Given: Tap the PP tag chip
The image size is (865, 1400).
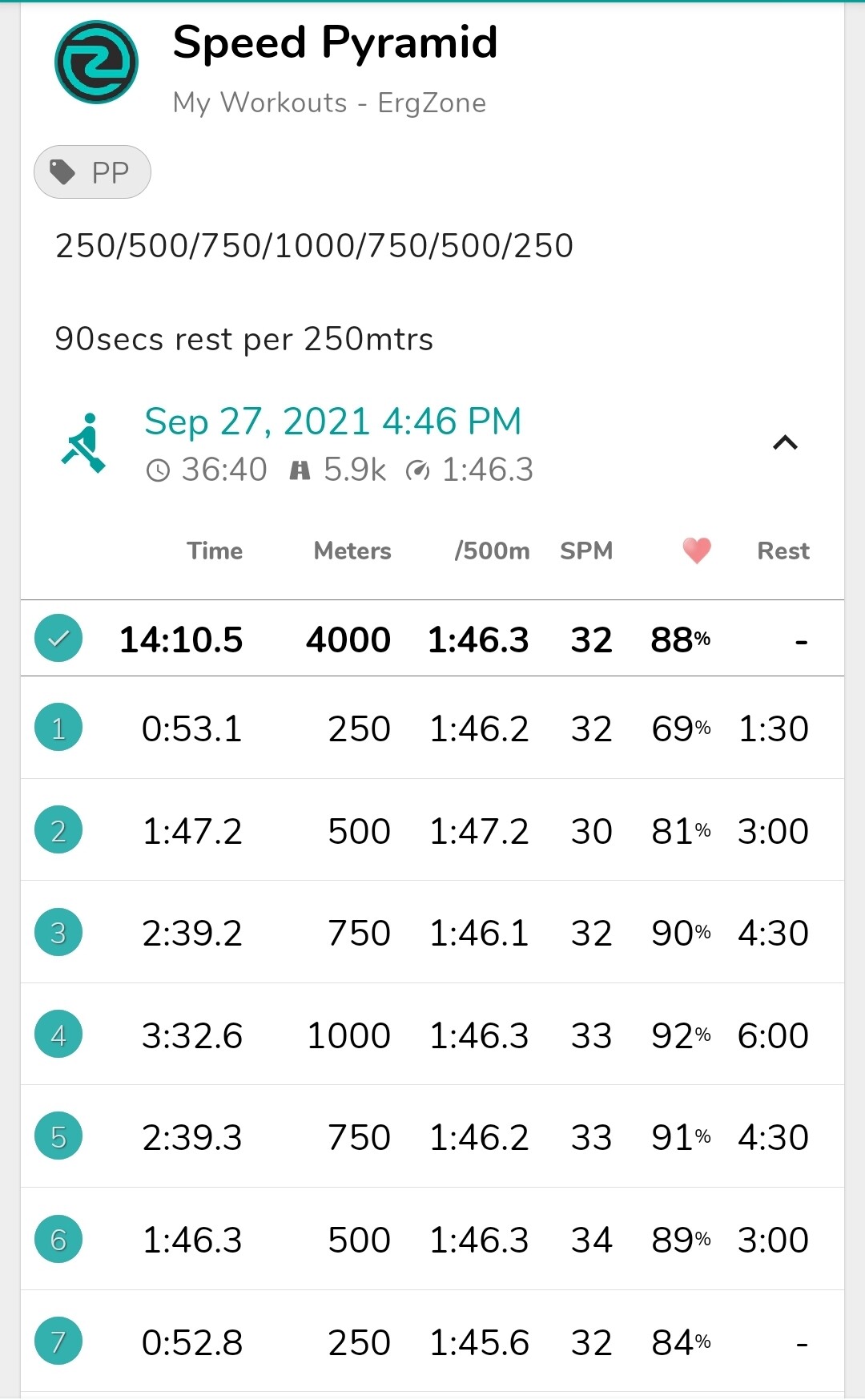Looking at the screenshot, I should pos(92,171).
